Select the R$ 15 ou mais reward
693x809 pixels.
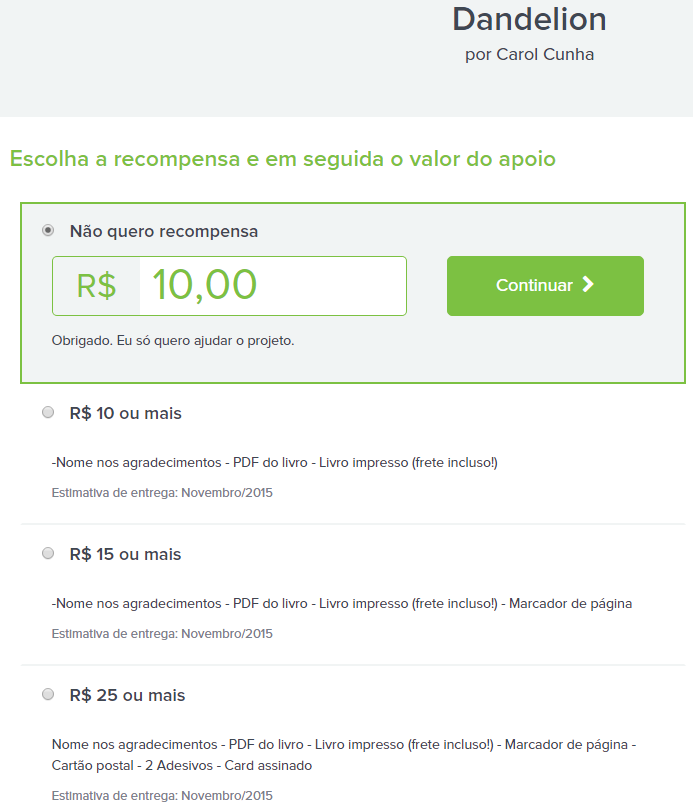(x=48, y=554)
